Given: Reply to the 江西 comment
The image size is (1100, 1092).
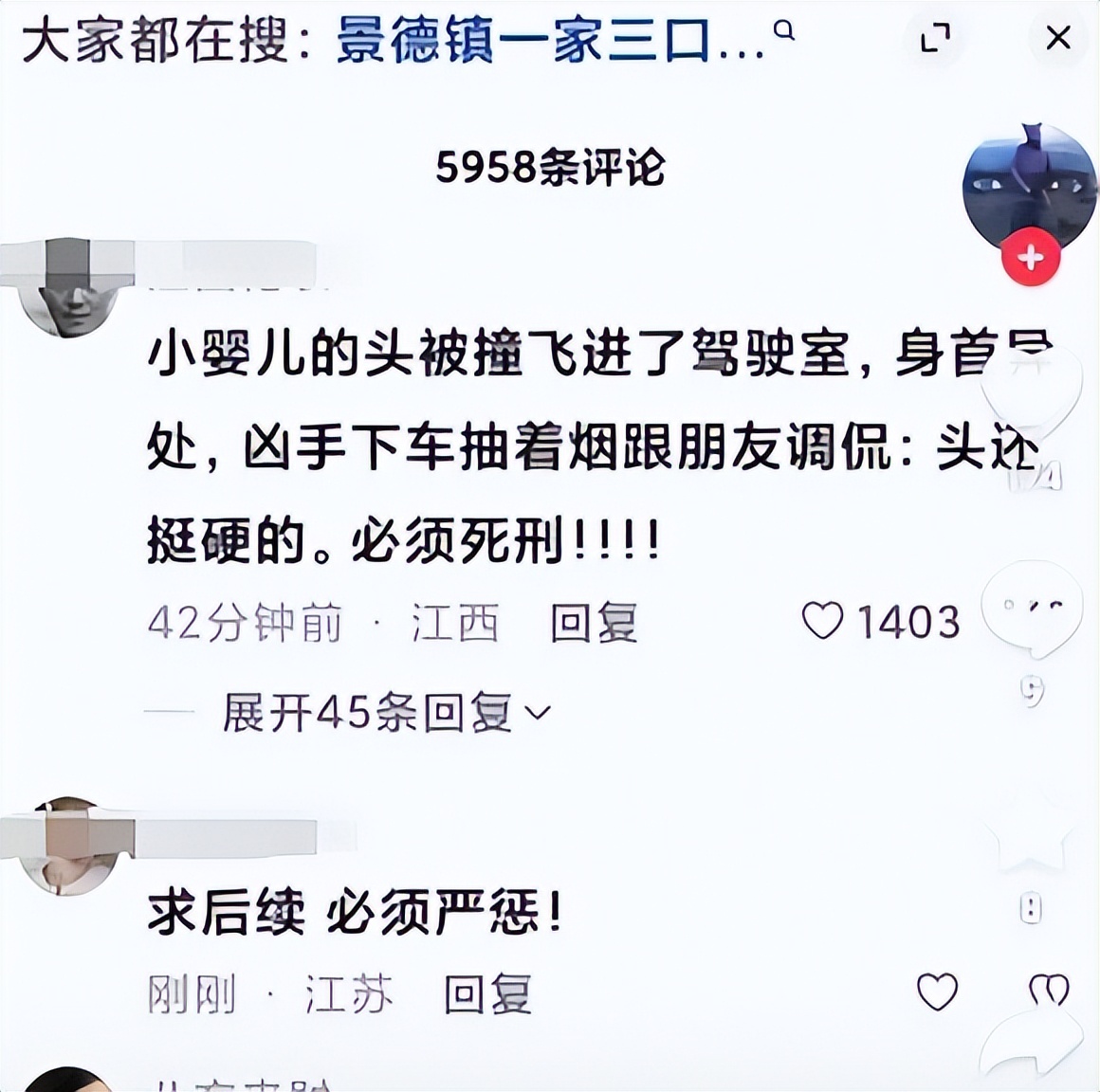Looking at the screenshot, I should click(595, 623).
